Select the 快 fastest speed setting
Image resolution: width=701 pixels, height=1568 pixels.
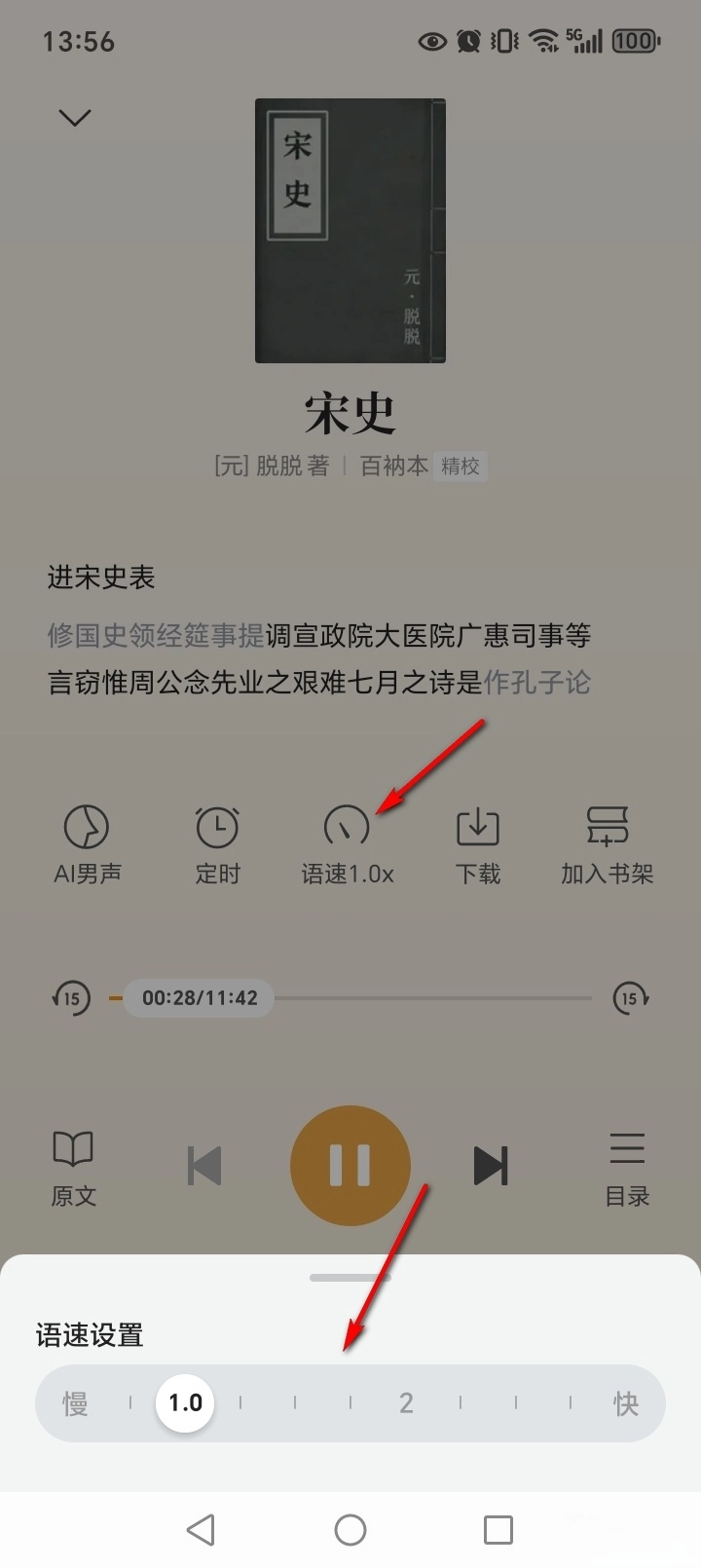pos(626,1403)
